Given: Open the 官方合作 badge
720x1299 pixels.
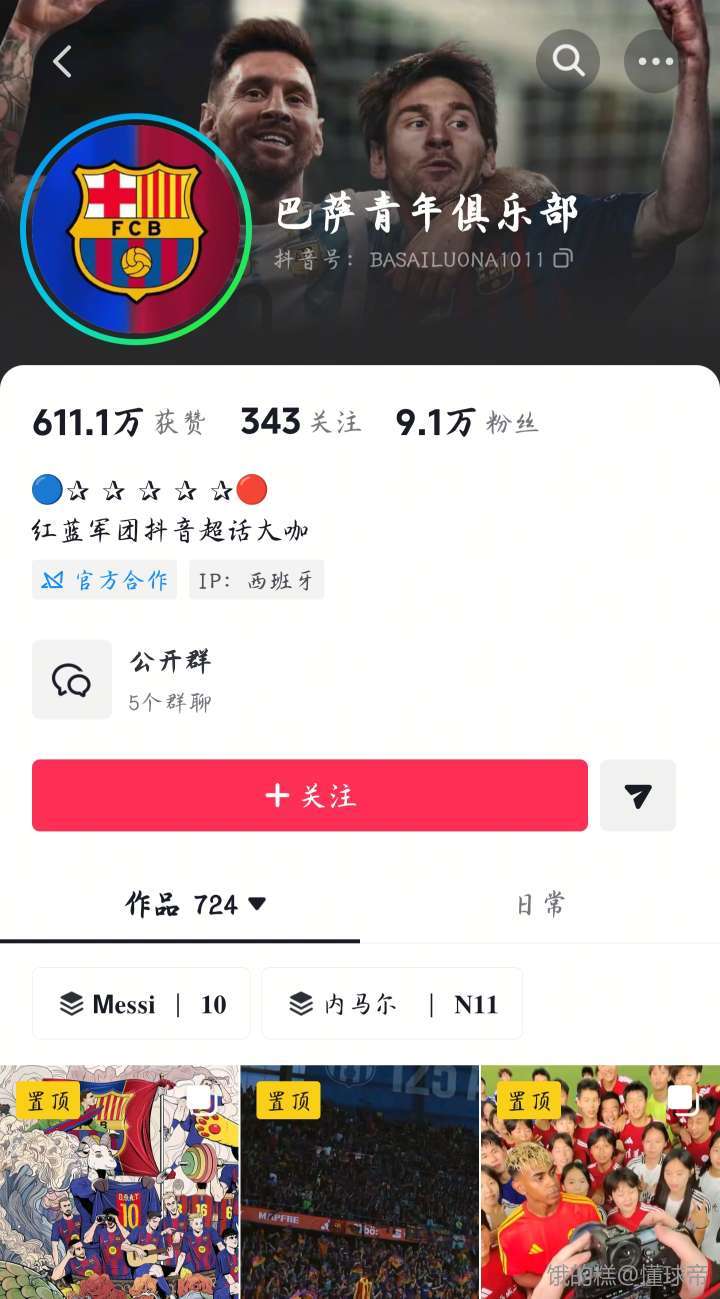Looking at the screenshot, I should (105, 580).
